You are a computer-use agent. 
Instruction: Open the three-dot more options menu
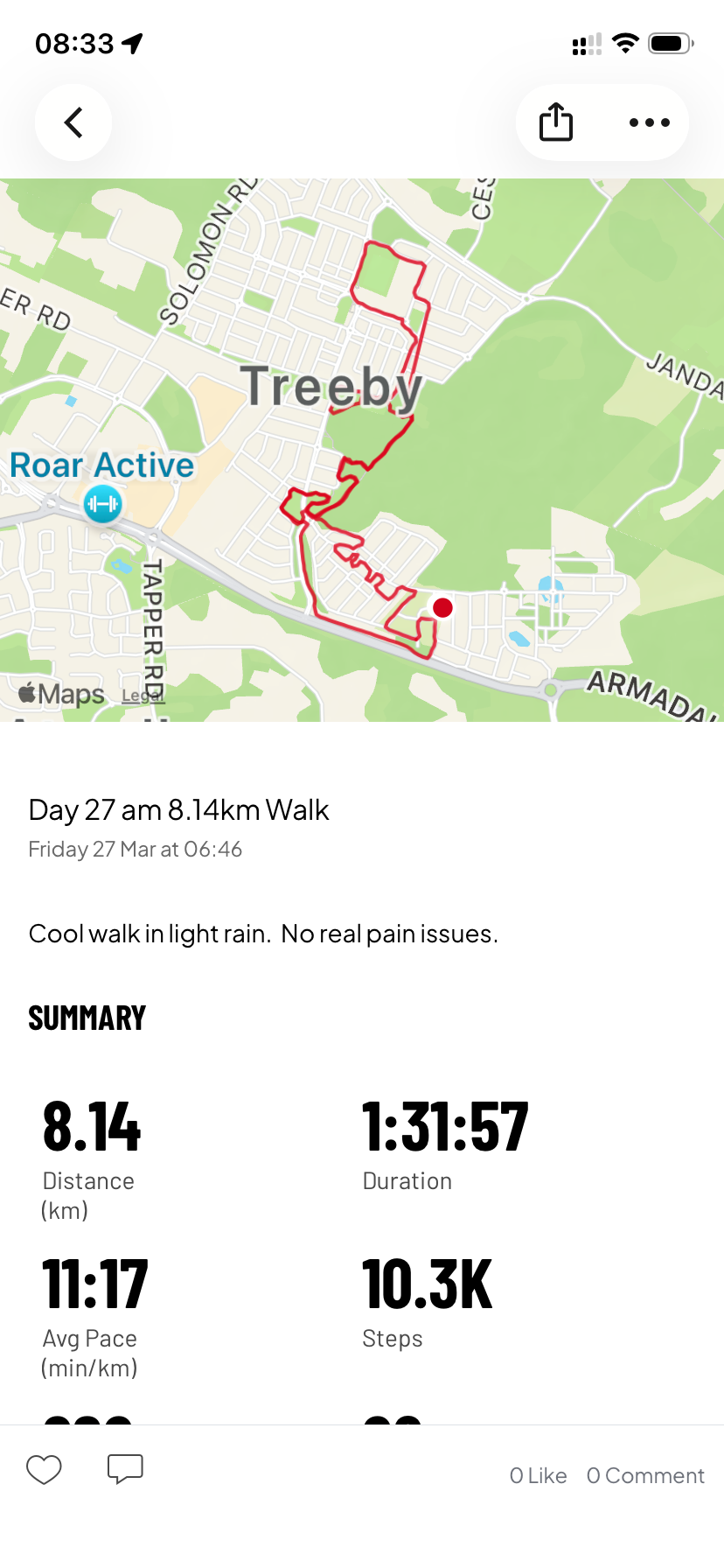click(649, 122)
